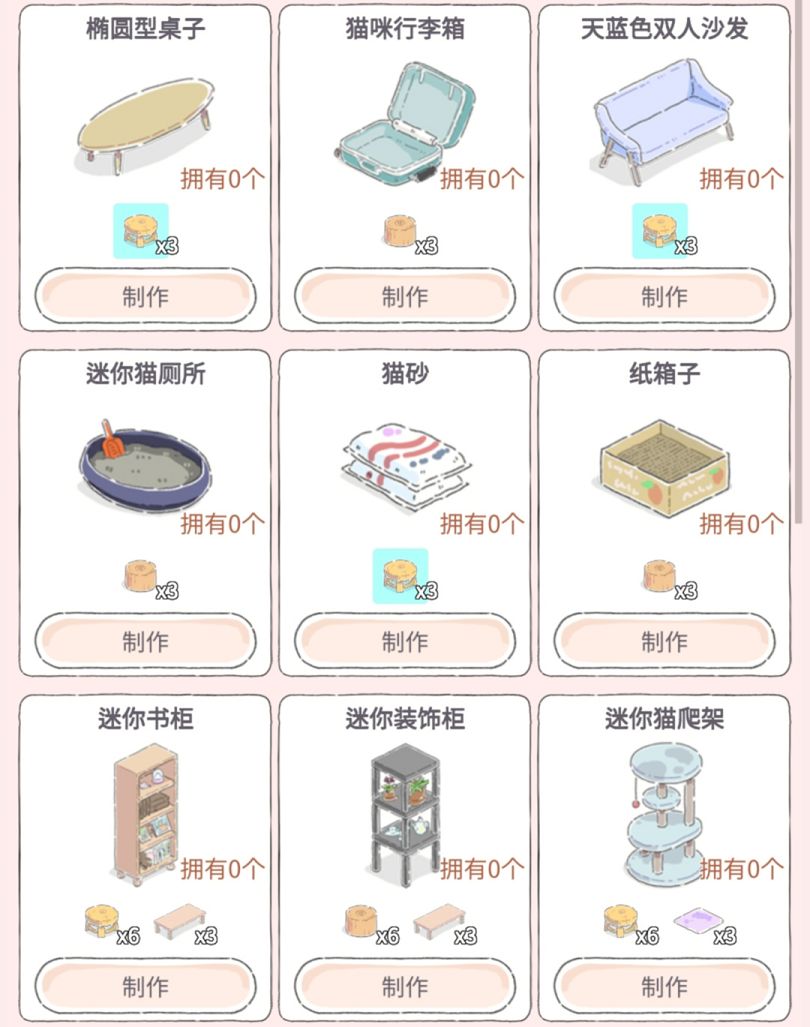Viewport: 810px width, 1027px height.
Task: Make the 迷你猫厕所 via 制作
Action: coord(145,641)
